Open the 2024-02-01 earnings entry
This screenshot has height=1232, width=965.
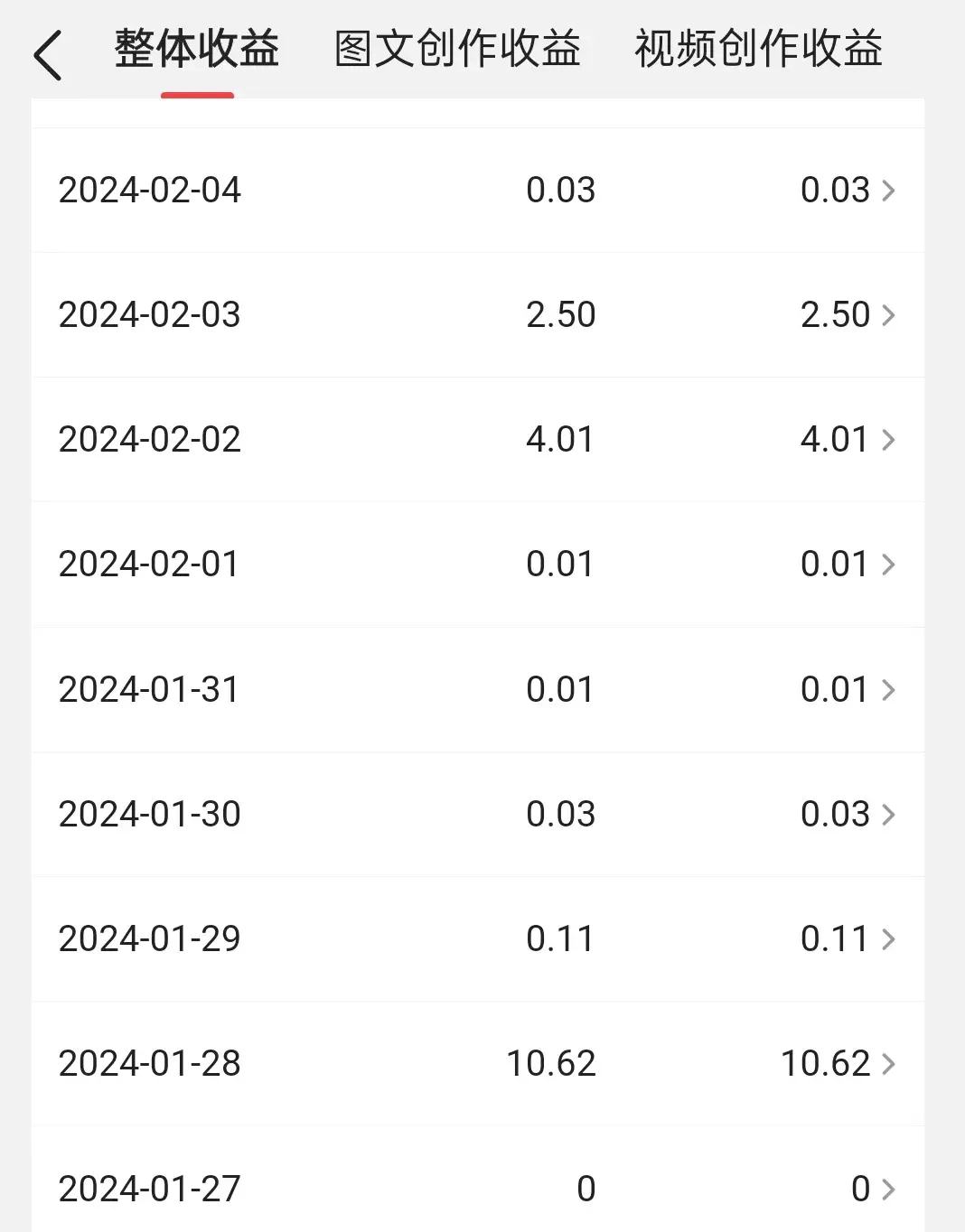coord(477,565)
